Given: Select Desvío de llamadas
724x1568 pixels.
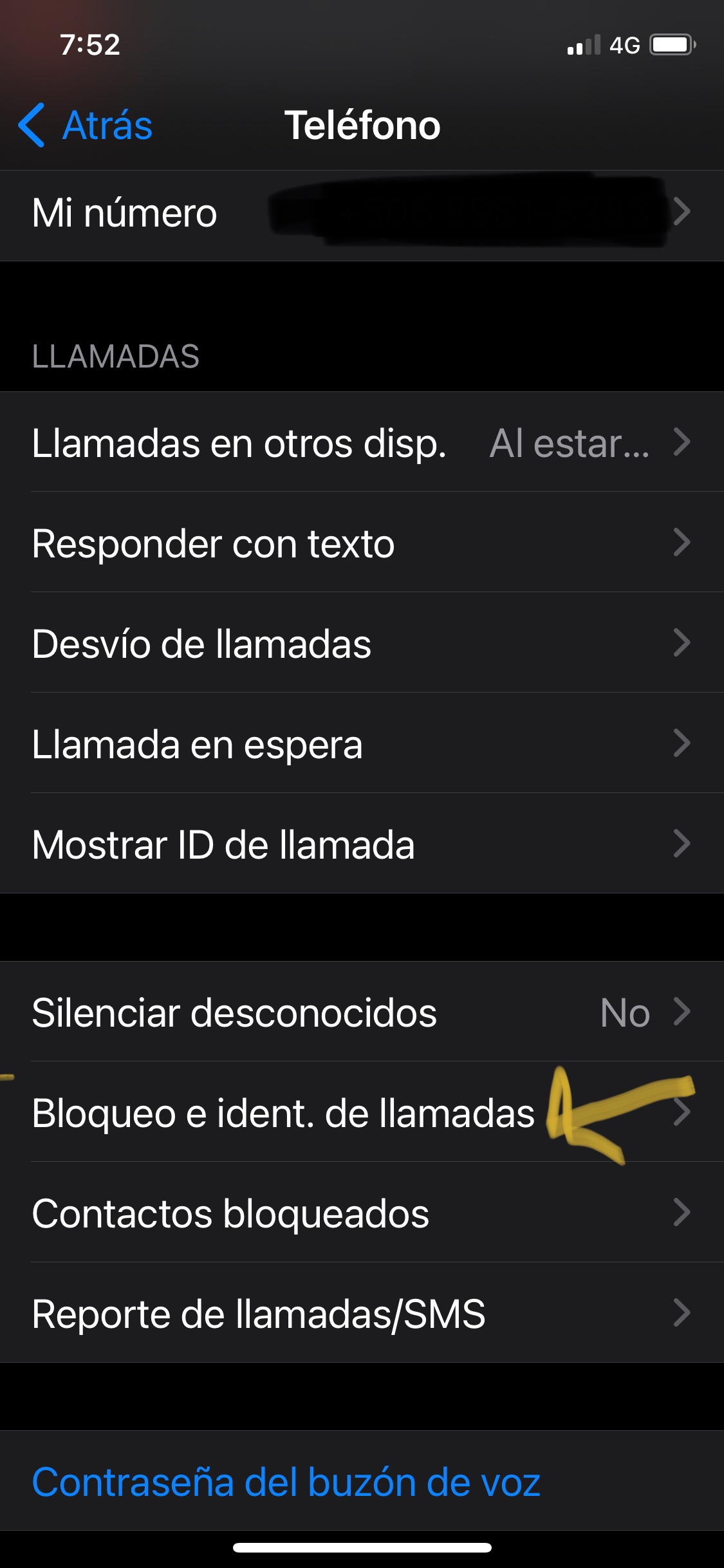Looking at the screenshot, I should 360,644.
